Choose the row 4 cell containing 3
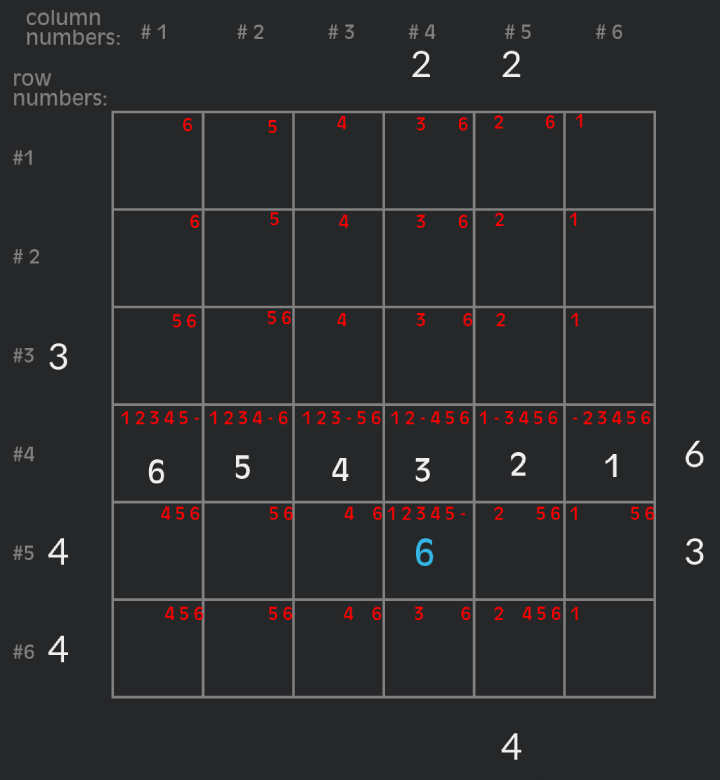The image size is (720, 780). click(428, 454)
